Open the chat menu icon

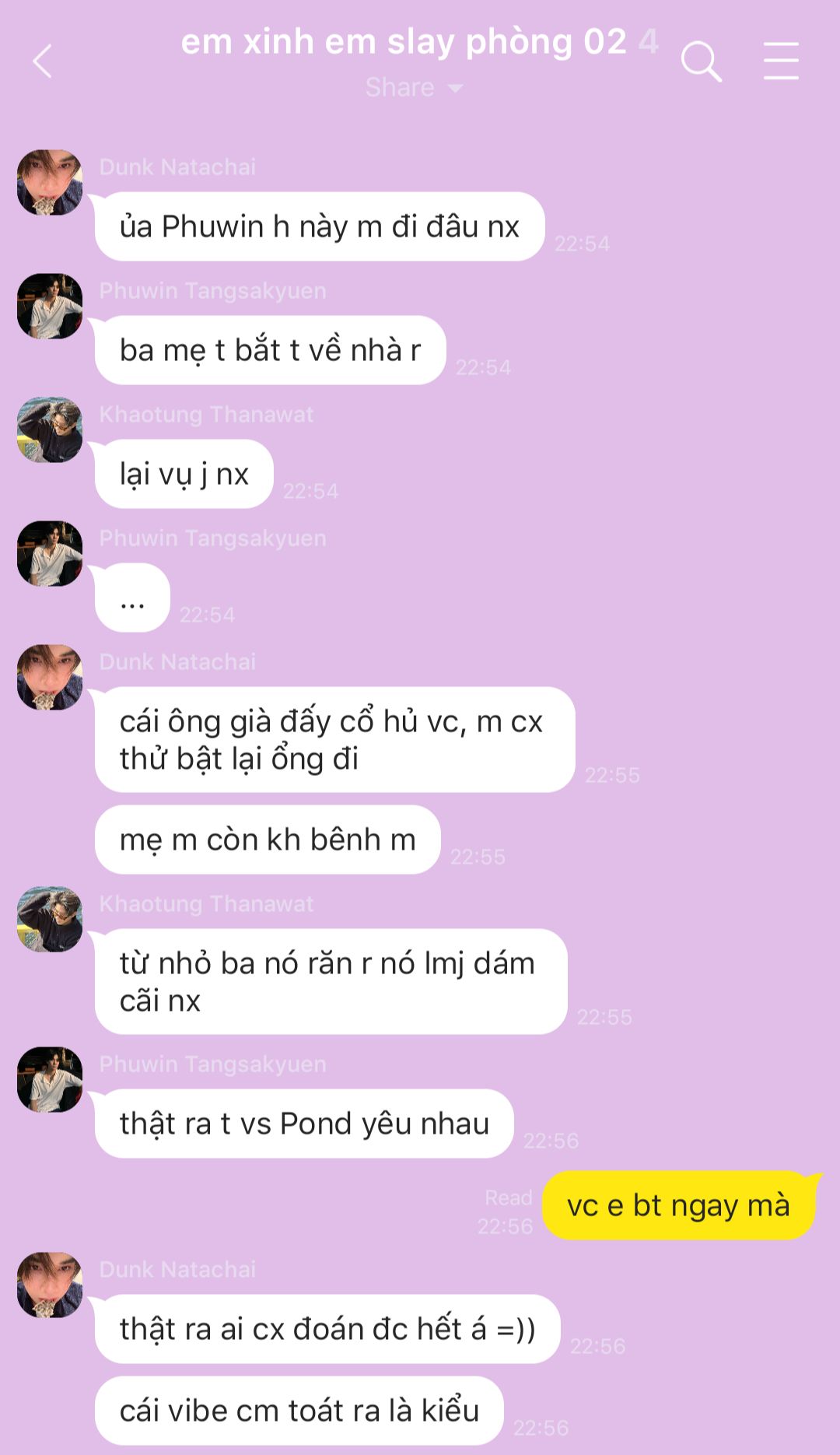tap(781, 61)
